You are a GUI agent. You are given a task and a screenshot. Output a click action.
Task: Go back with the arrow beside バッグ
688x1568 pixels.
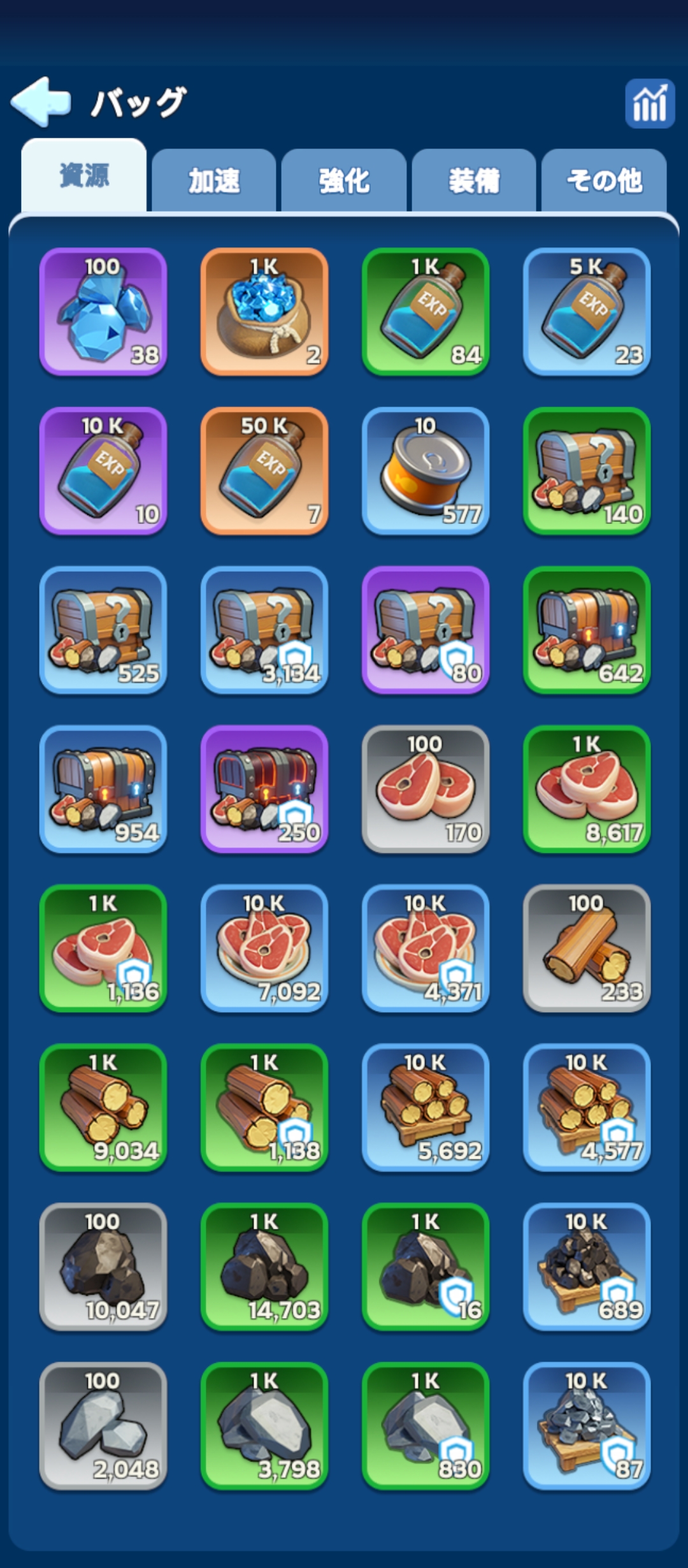point(41,102)
